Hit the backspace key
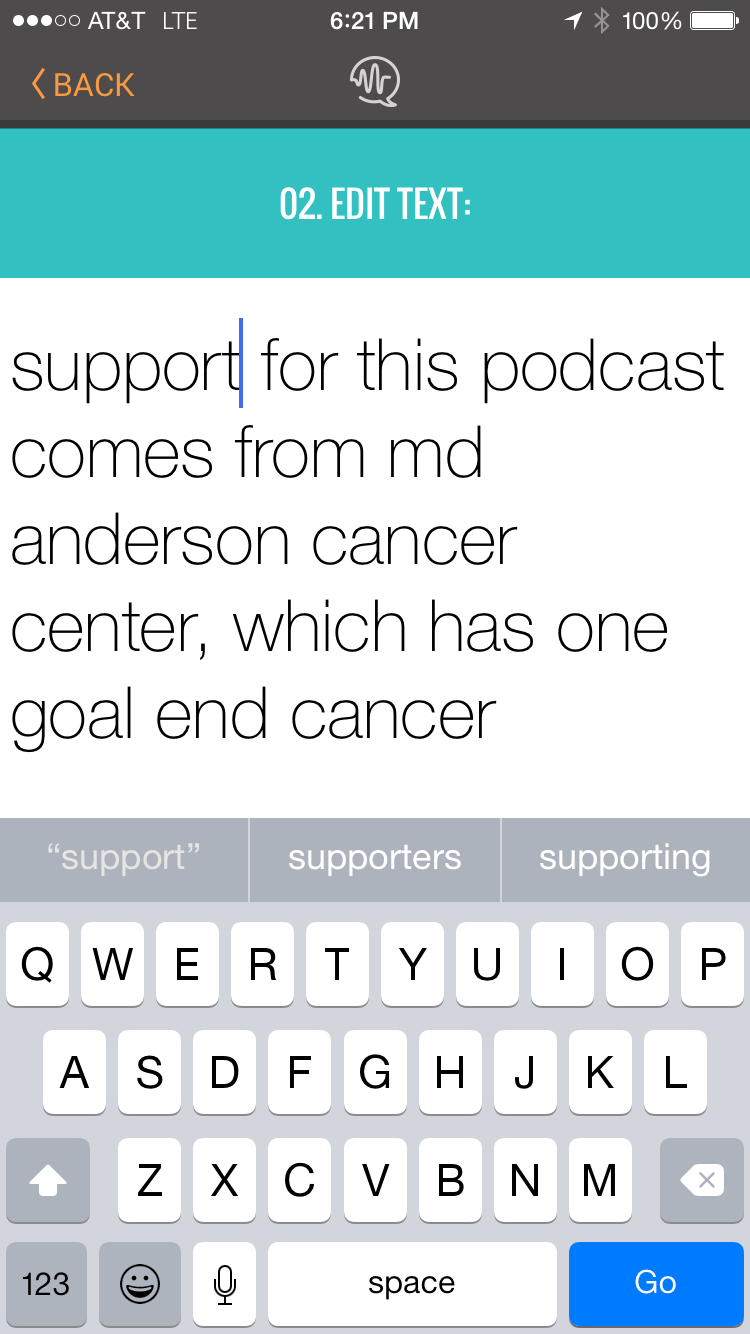The width and height of the screenshot is (750, 1334). pos(702,1181)
